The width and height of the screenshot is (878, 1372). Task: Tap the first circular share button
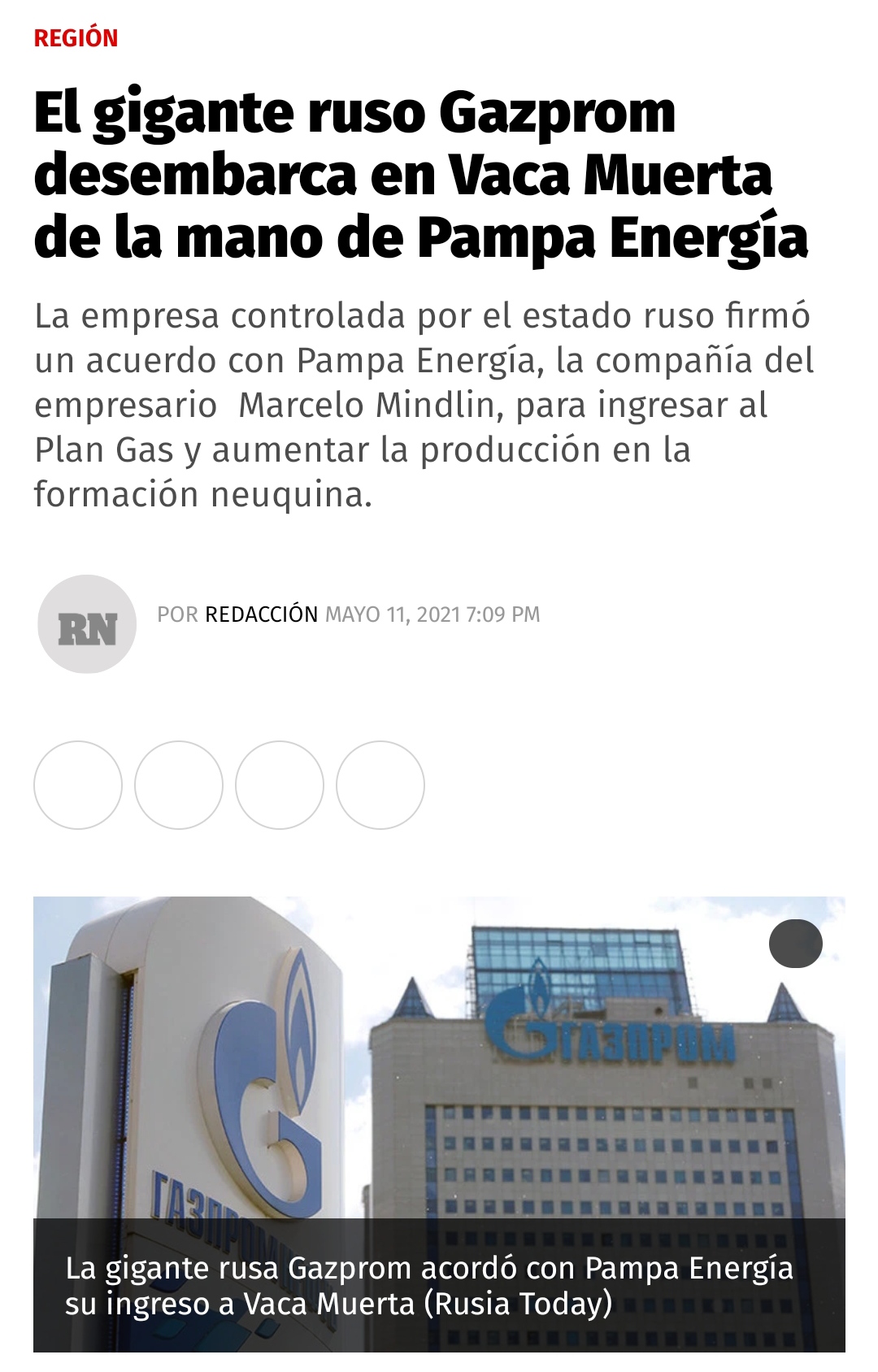click(78, 785)
